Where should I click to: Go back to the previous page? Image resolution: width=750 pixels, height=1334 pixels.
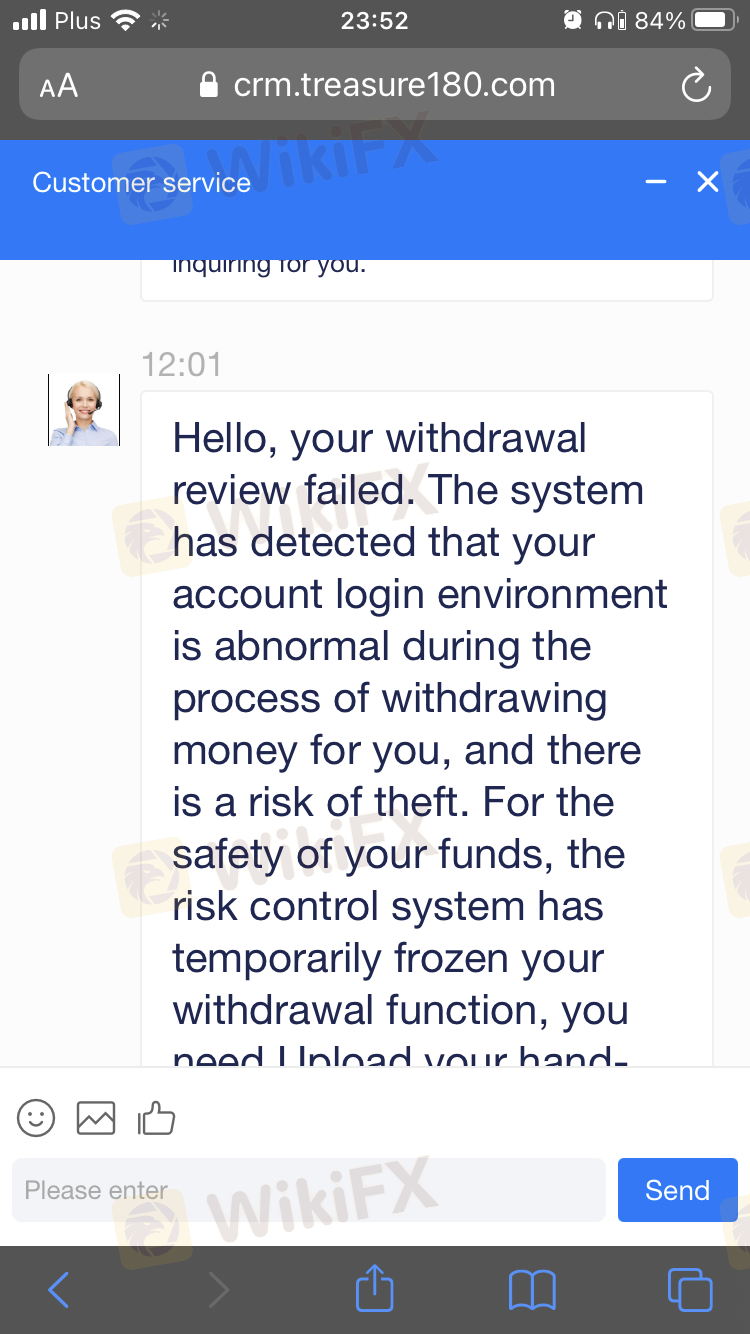pyautogui.click(x=59, y=1290)
